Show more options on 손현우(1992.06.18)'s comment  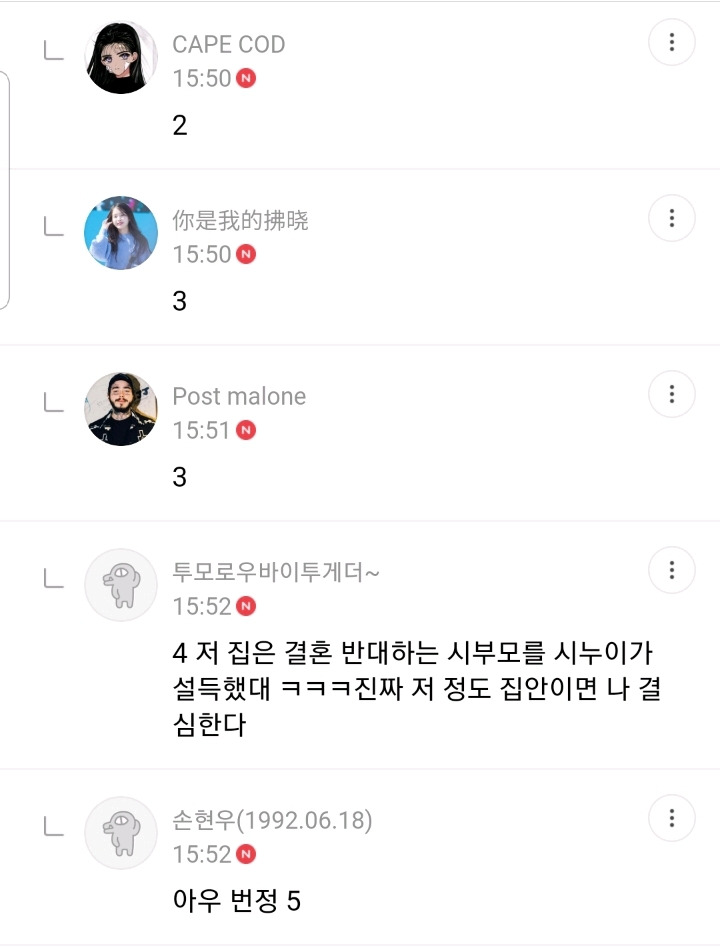672,819
